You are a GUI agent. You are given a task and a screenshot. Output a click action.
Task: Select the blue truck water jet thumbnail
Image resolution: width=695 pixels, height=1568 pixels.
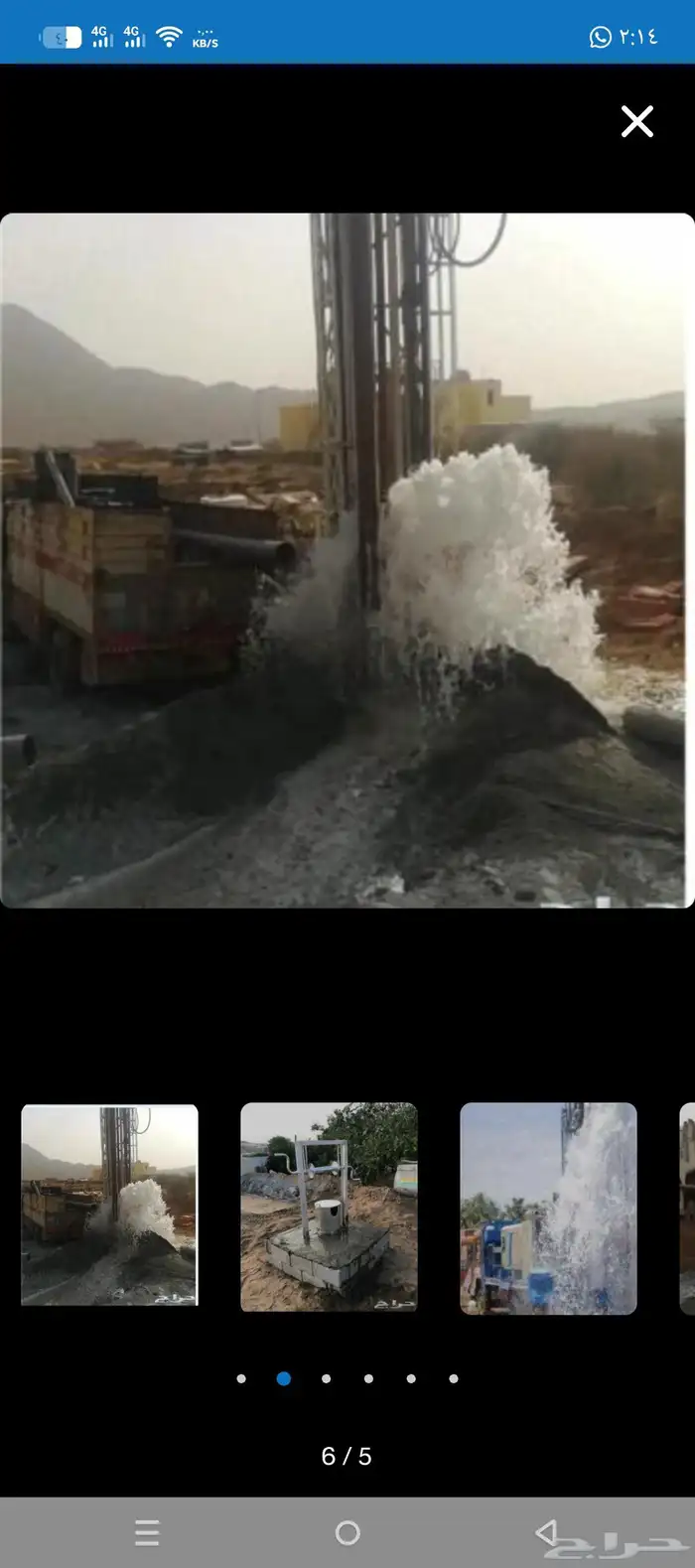coord(548,1208)
